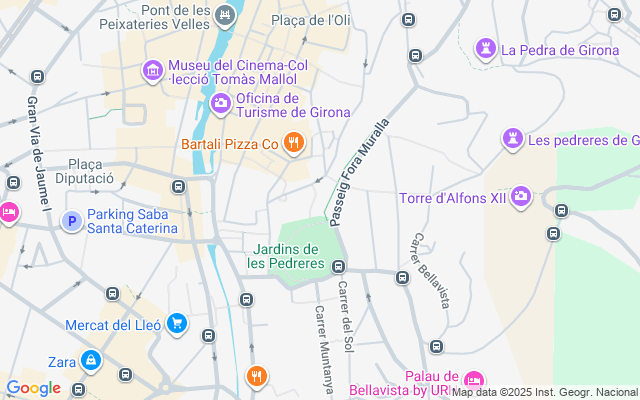Open the Zara store marker

click(91, 358)
